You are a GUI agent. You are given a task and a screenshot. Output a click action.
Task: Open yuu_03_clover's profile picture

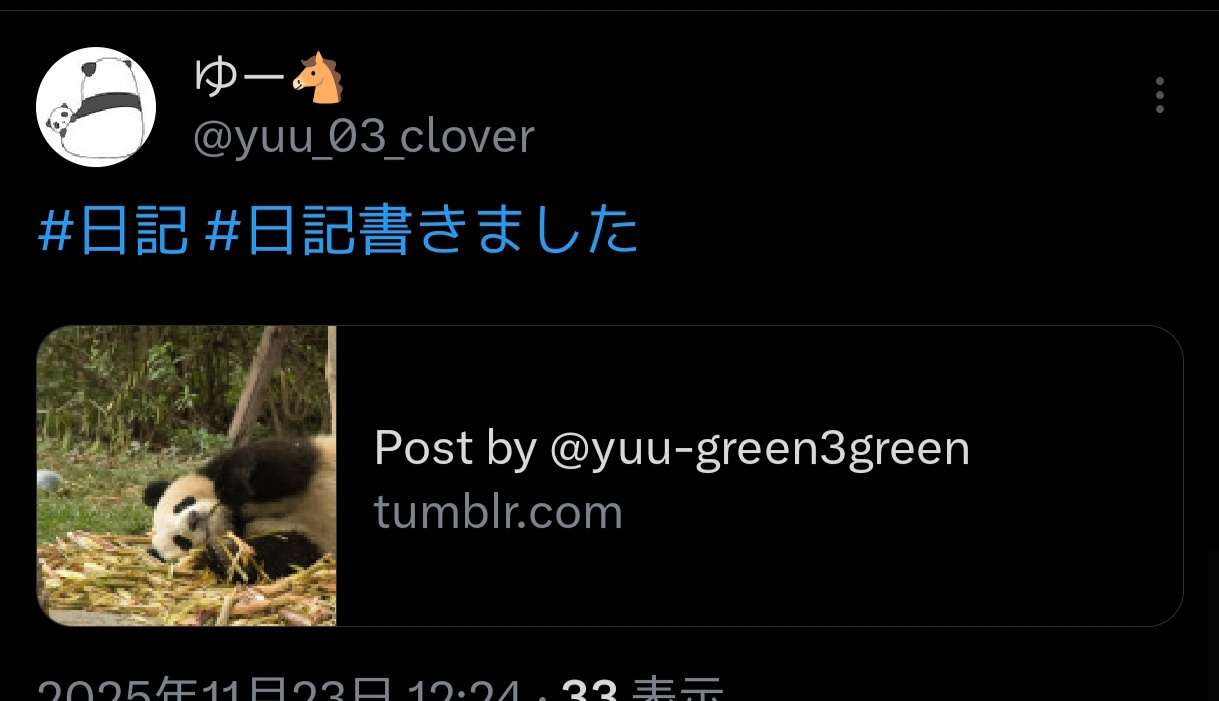click(x=96, y=106)
